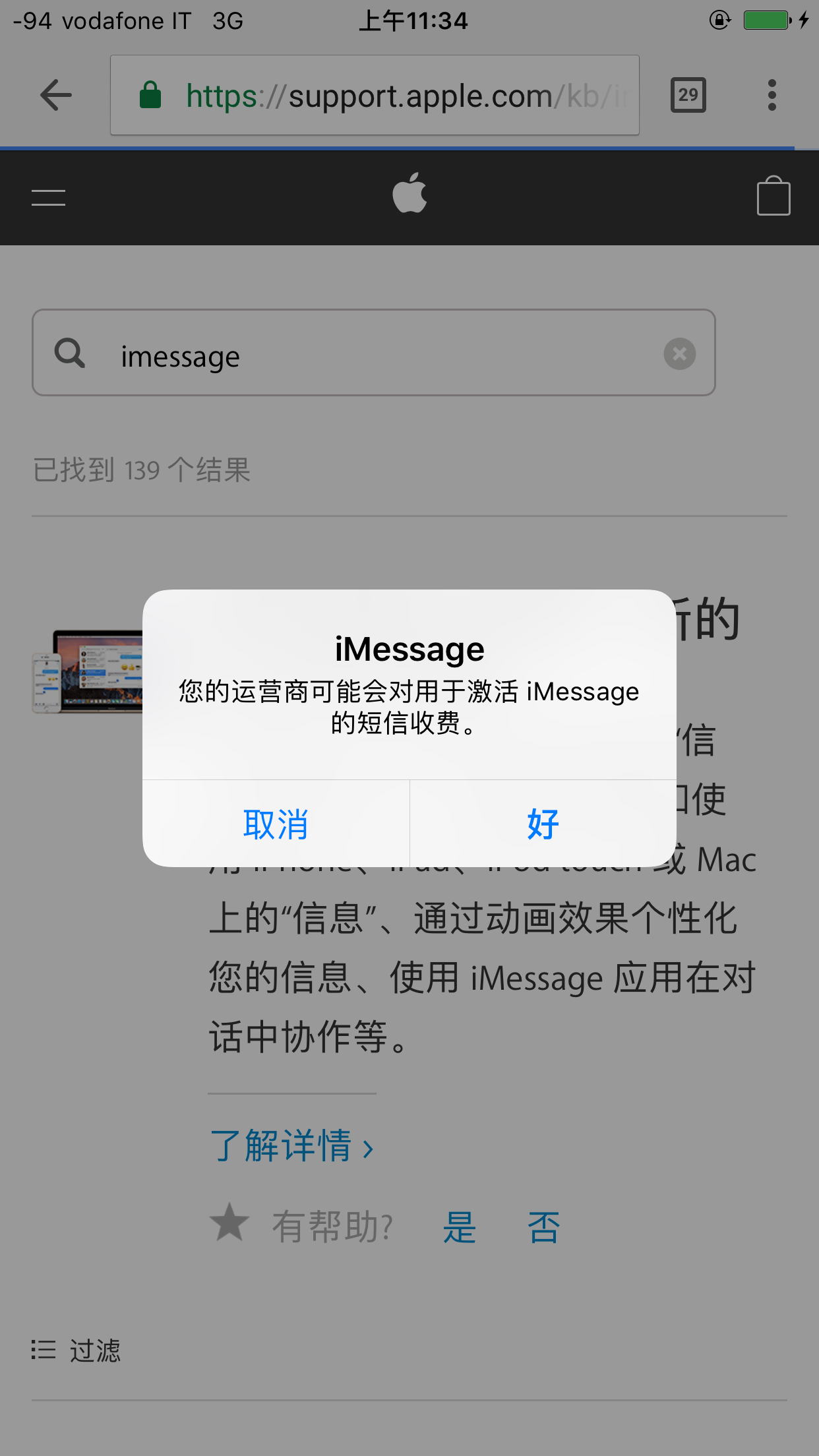Image resolution: width=819 pixels, height=1456 pixels.
Task: Open the browser overflow menu
Action: pyautogui.click(x=772, y=96)
